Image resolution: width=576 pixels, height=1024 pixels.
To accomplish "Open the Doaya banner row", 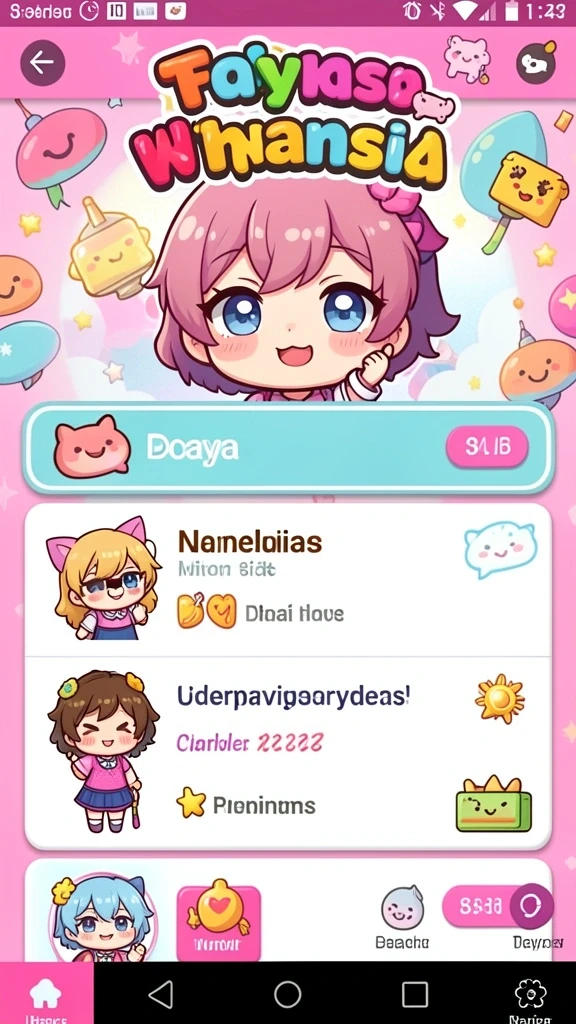I will [288, 447].
